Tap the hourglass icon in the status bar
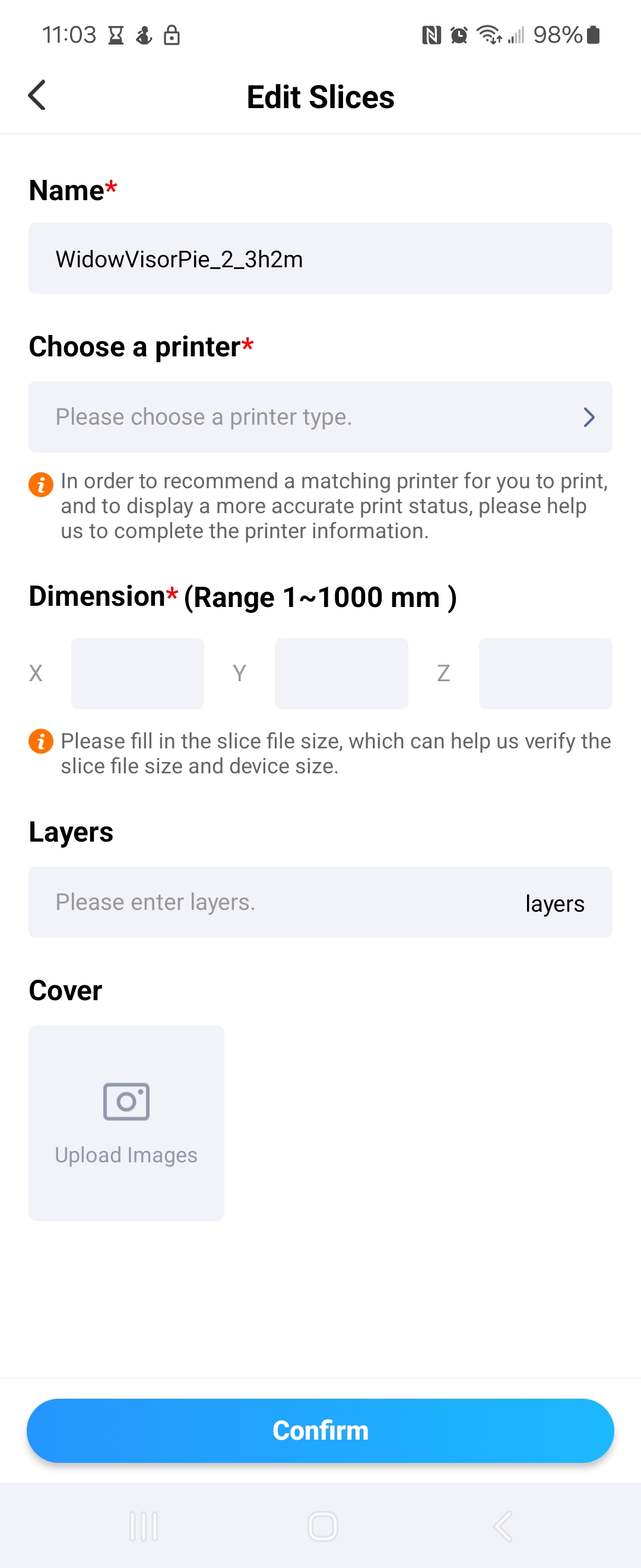Viewport: 641px width, 1568px height. [116, 34]
